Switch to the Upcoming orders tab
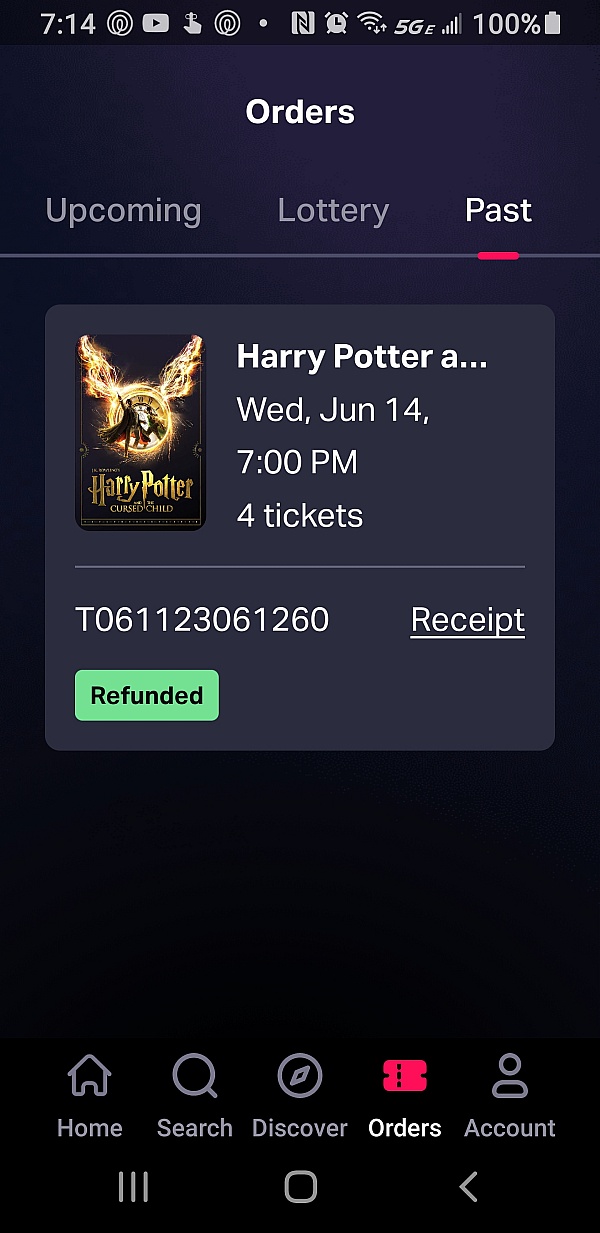Screen dimensions: 600x1233 123,211
